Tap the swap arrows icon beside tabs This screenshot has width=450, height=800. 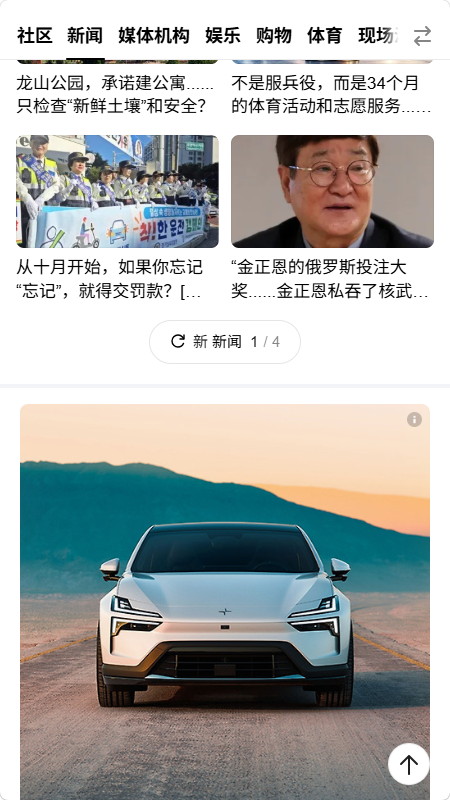pyautogui.click(x=422, y=36)
